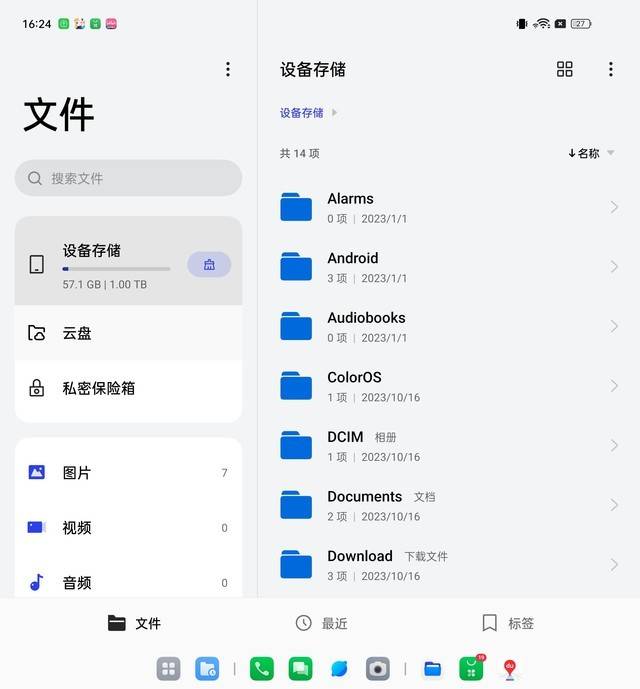The height and width of the screenshot is (689, 640).
Task: Switch to the 最近 tab
Action: (321, 623)
